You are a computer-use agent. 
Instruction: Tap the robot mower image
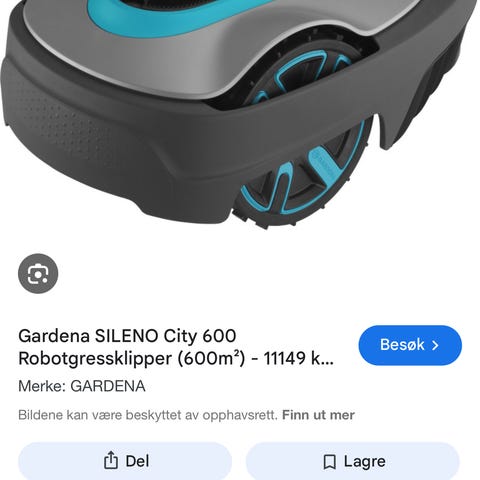[240, 113]
